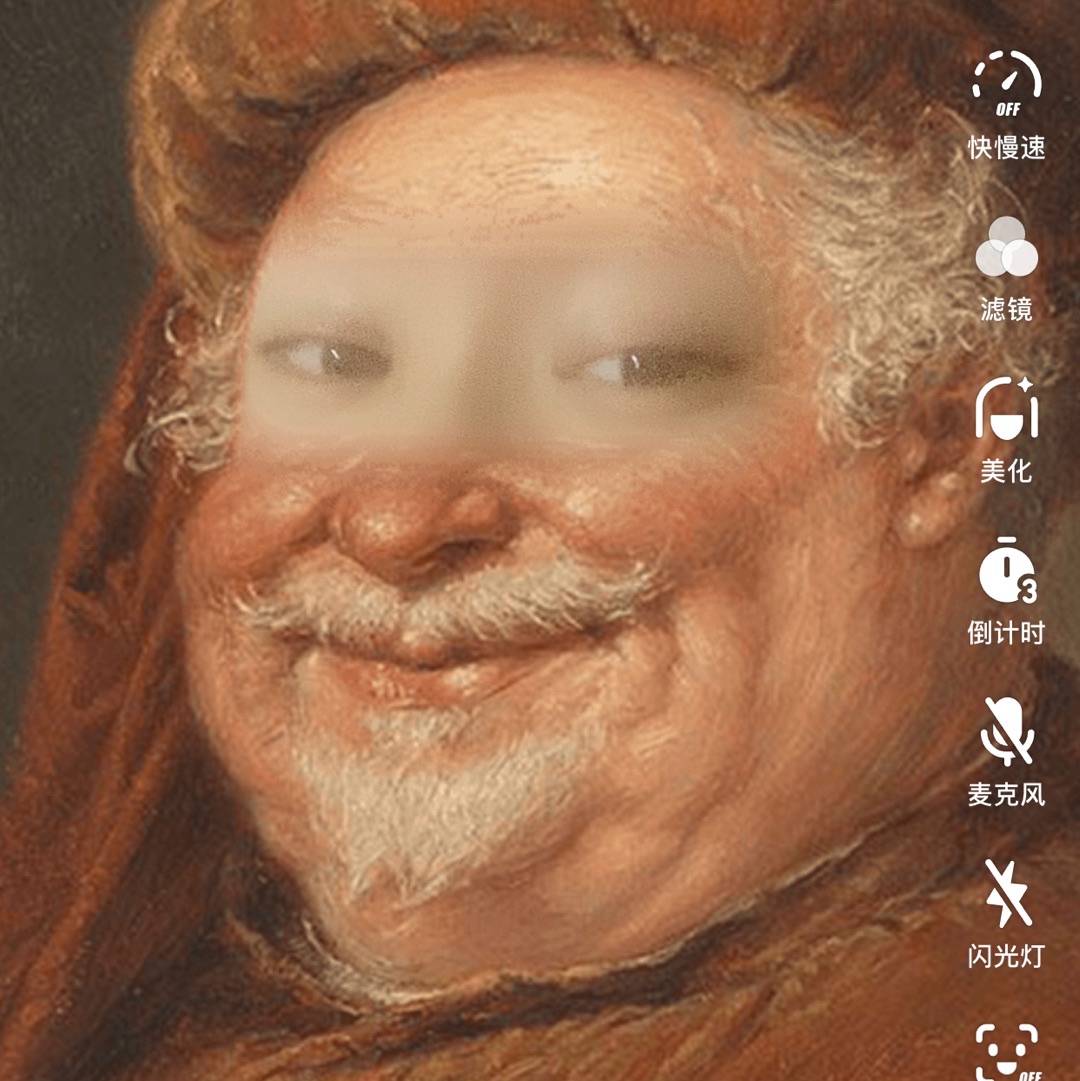The height and width of the screenshot is (1081, 1080).
Task: Toggle the 麦克风 microphone
Action: 1007,733
